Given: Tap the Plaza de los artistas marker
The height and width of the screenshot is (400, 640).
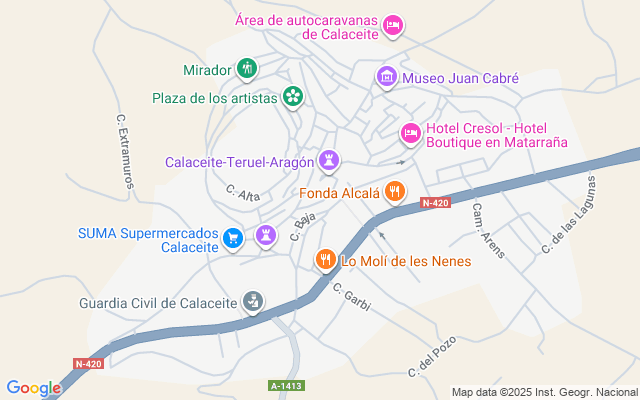Looking at the screenshot, I should coord(293,96).
